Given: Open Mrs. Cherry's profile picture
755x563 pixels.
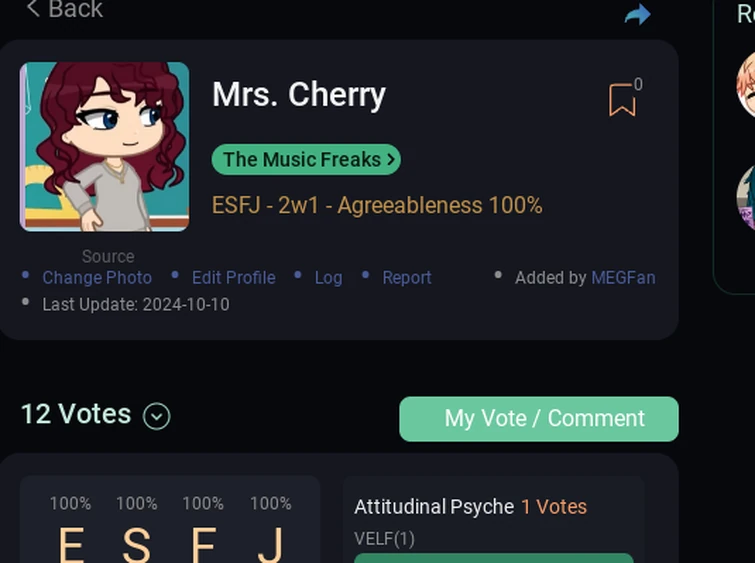Looking at the screenshot, I should click(105, 146).
